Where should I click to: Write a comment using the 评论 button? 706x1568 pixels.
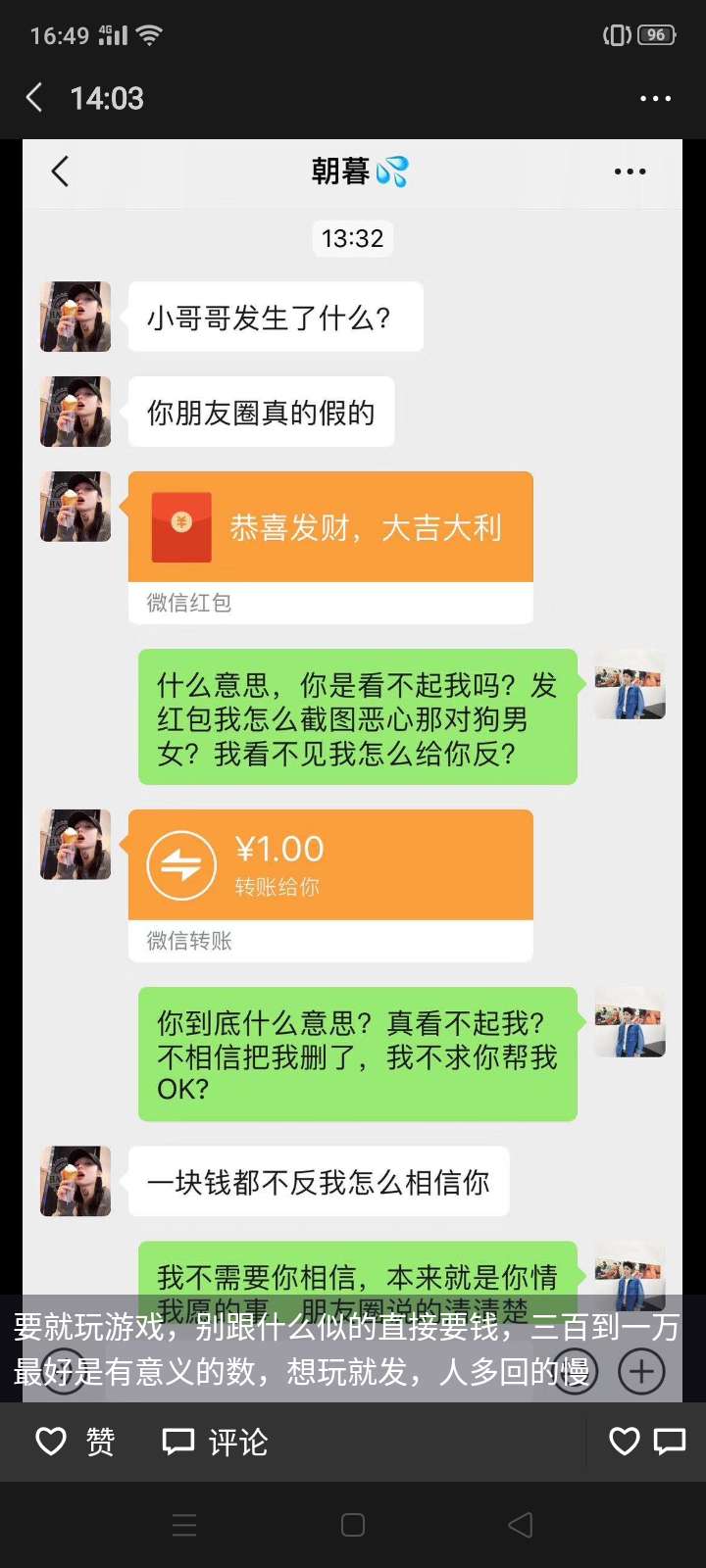pos(215,1442)
